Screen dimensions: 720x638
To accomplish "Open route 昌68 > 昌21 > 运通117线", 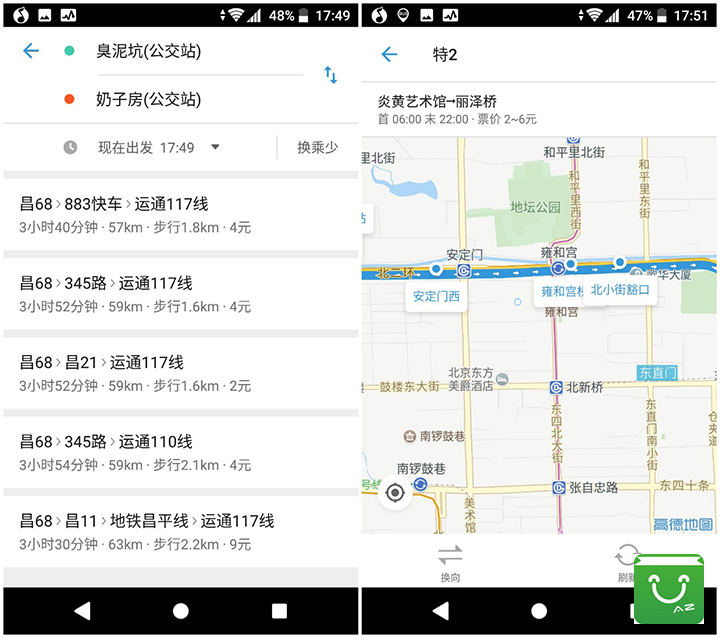I will point(180,373).
